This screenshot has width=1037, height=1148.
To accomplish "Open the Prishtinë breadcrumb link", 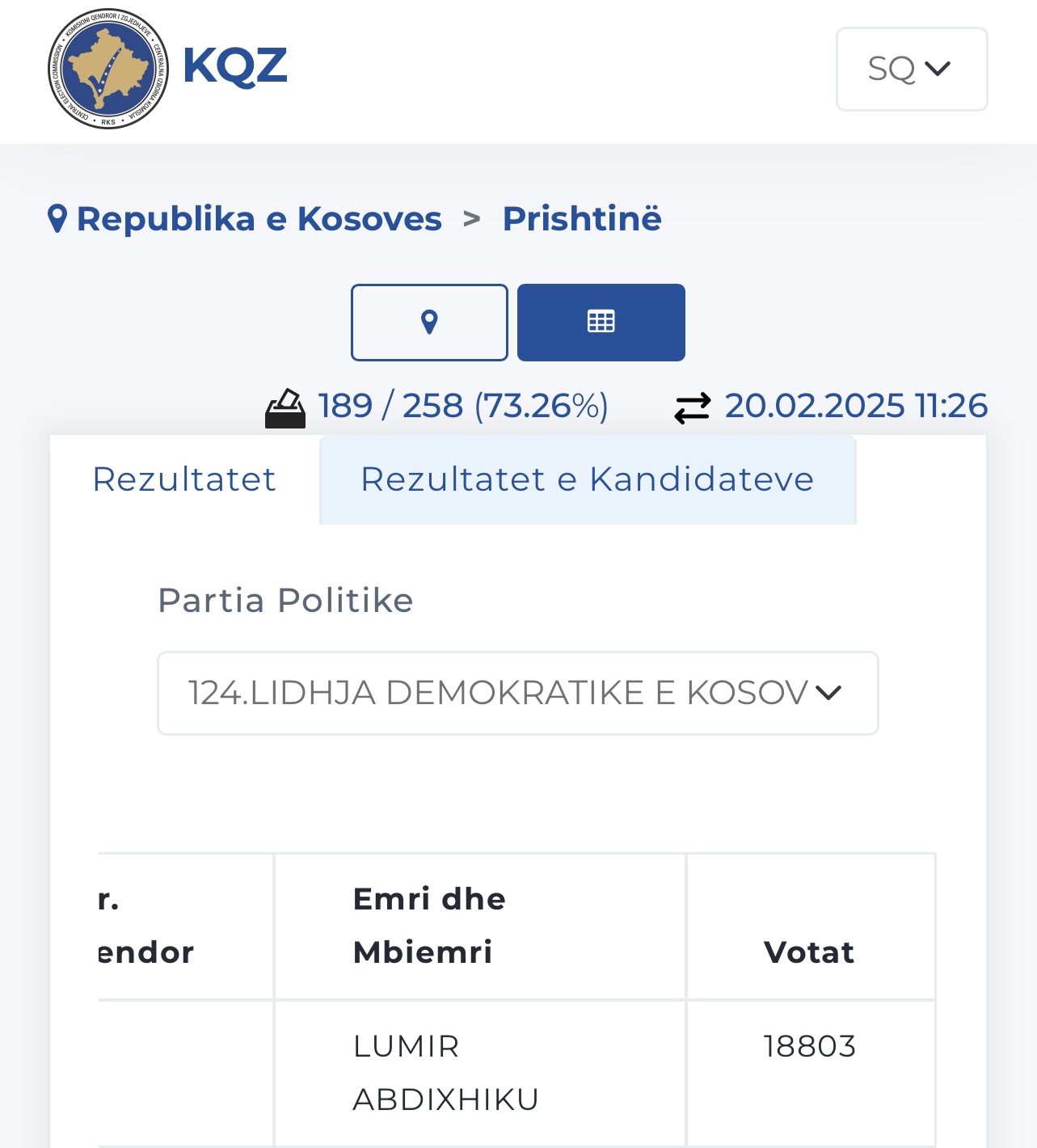I will (x=582, y=219).
